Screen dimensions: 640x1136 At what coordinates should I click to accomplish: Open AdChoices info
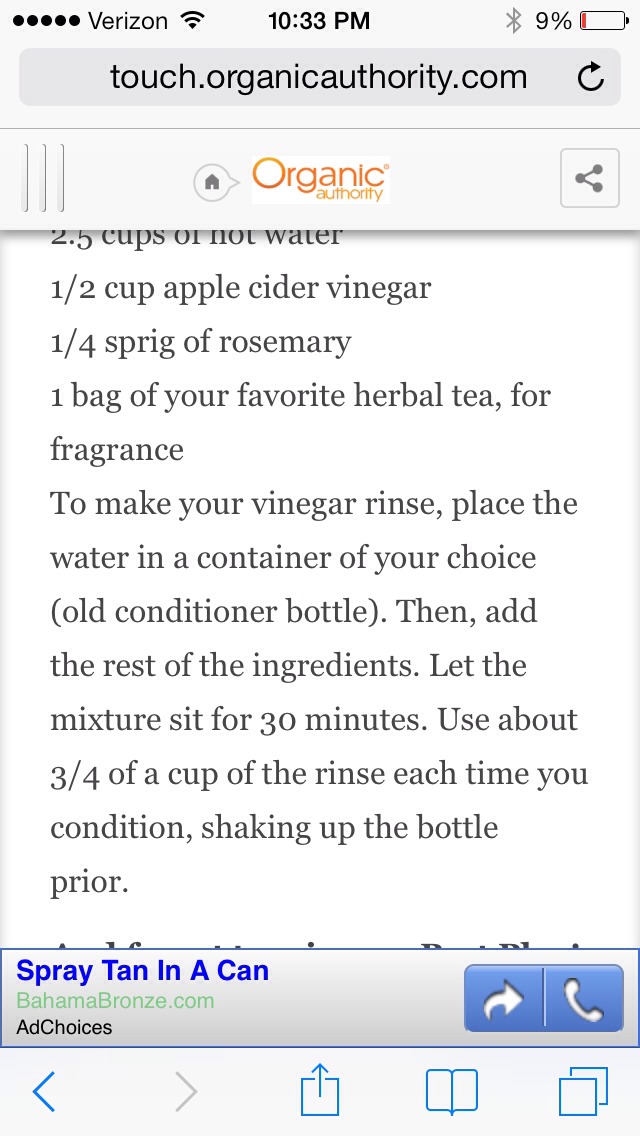pyautogui.click(x=64, y=1027)
